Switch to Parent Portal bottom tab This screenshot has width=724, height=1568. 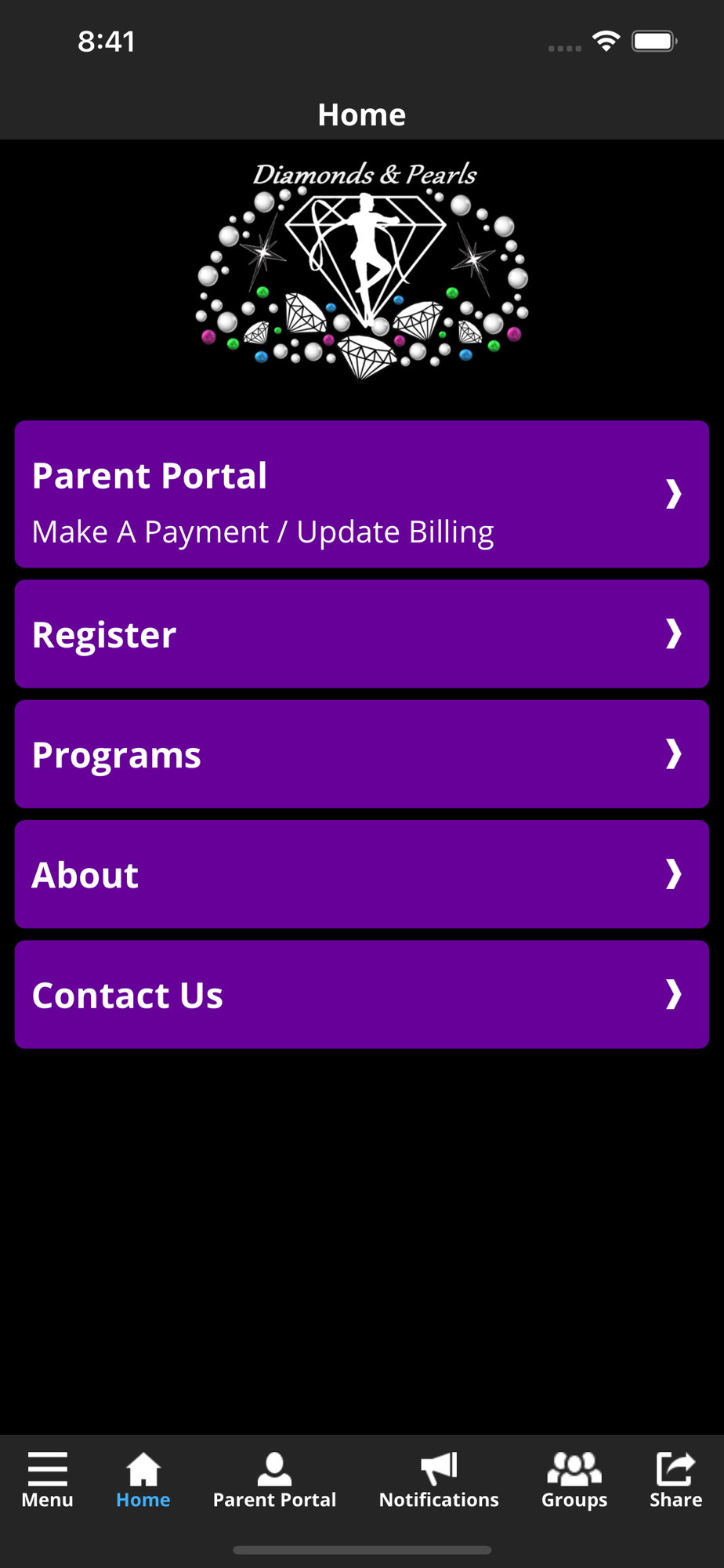[274, 1480]
